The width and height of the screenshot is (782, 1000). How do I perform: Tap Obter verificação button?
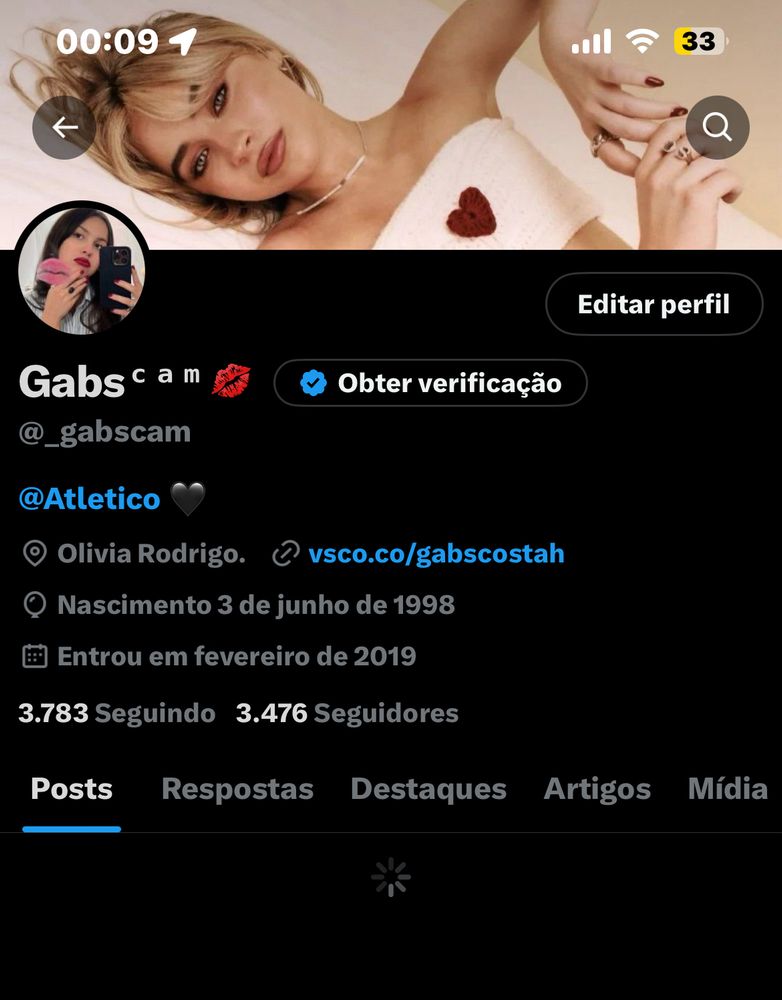pos(430,383)
